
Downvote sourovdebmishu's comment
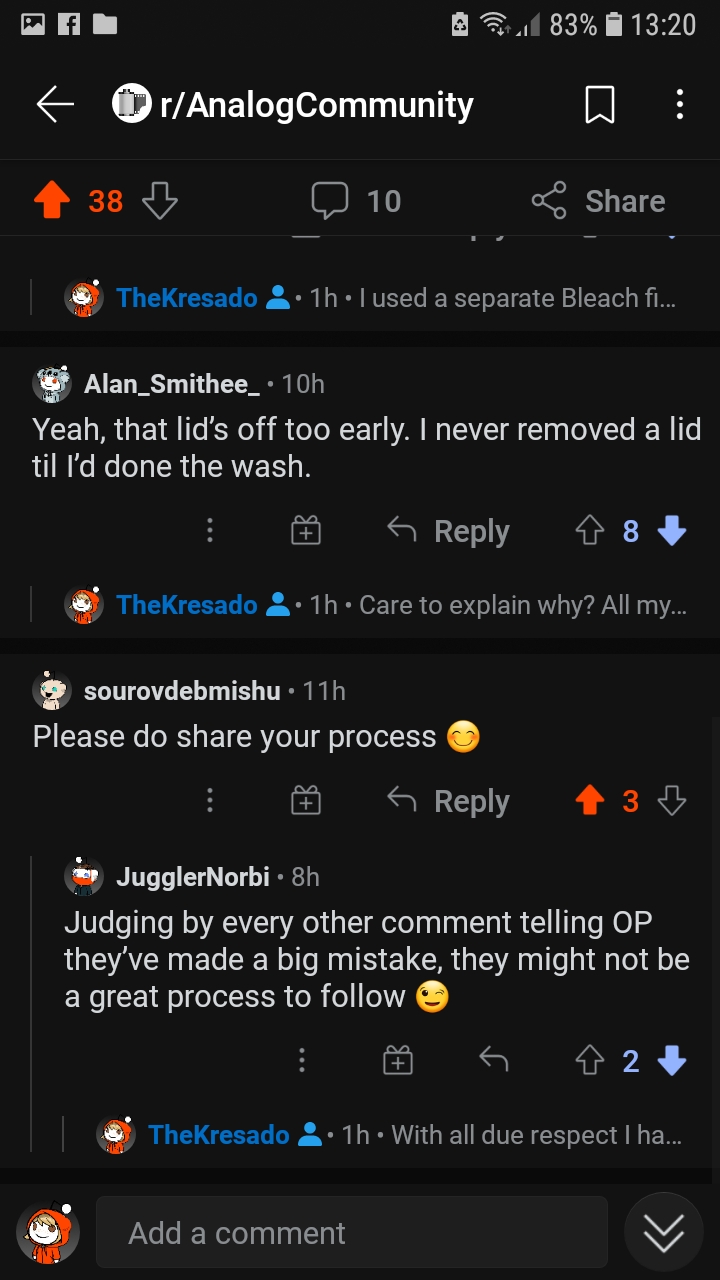(672, 801)
